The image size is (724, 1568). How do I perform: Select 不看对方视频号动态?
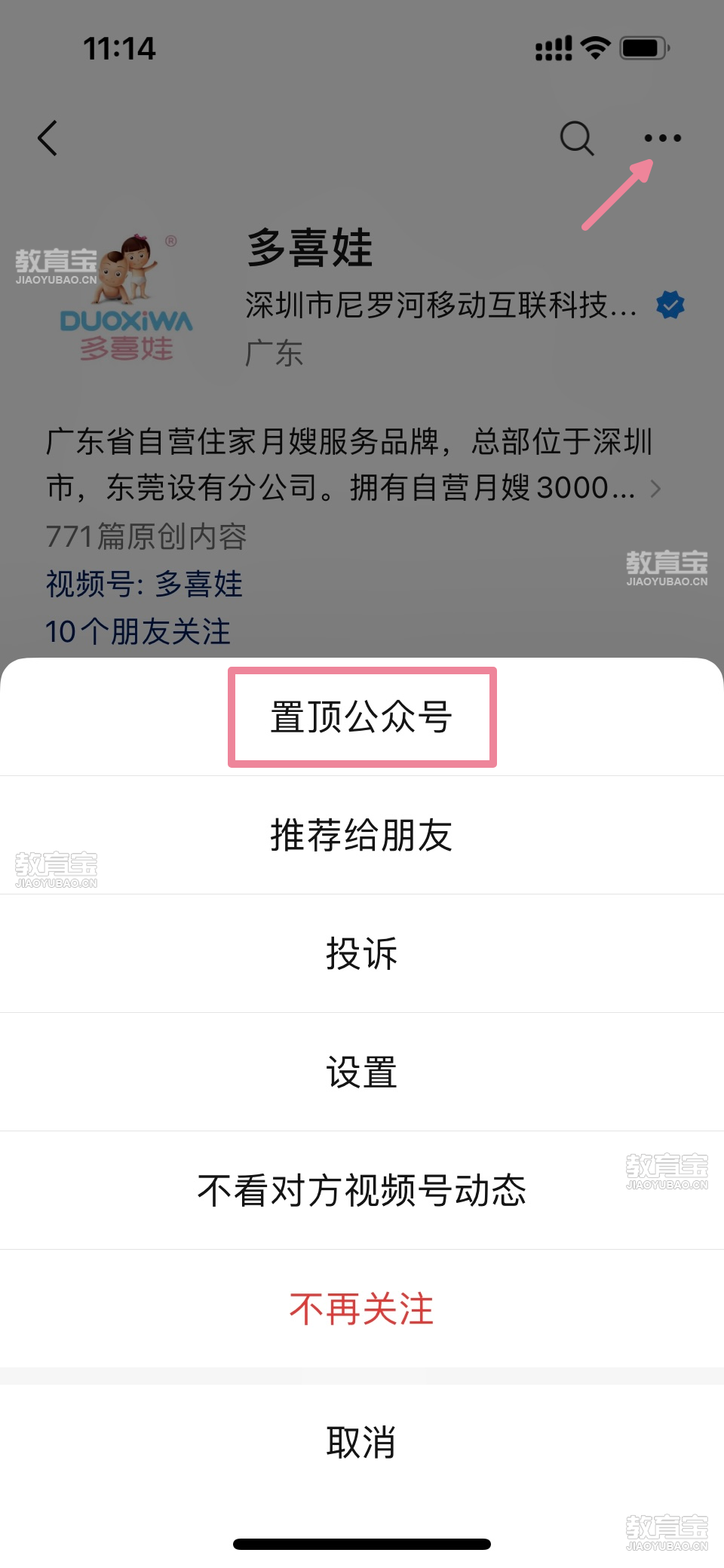362,1190
